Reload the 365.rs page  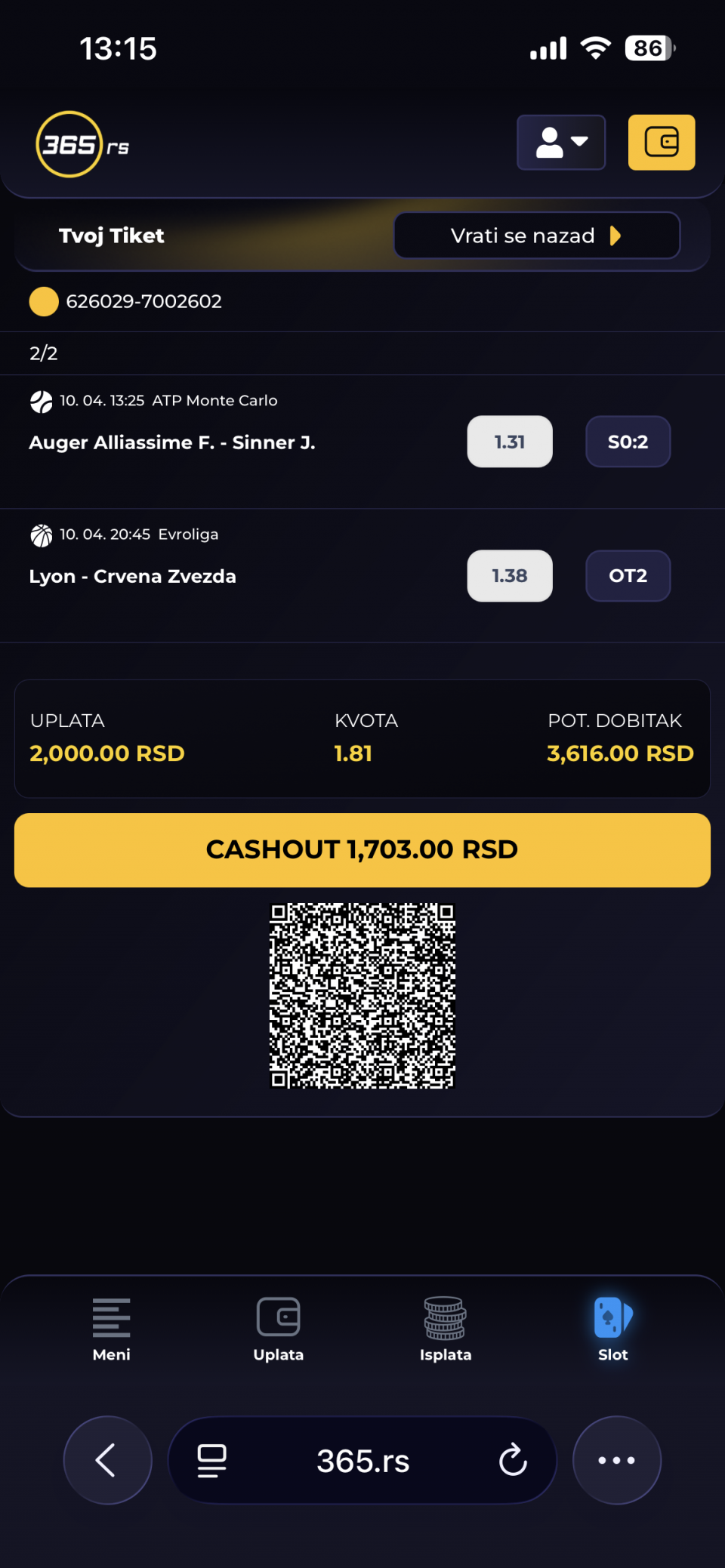pos(513,1460)
